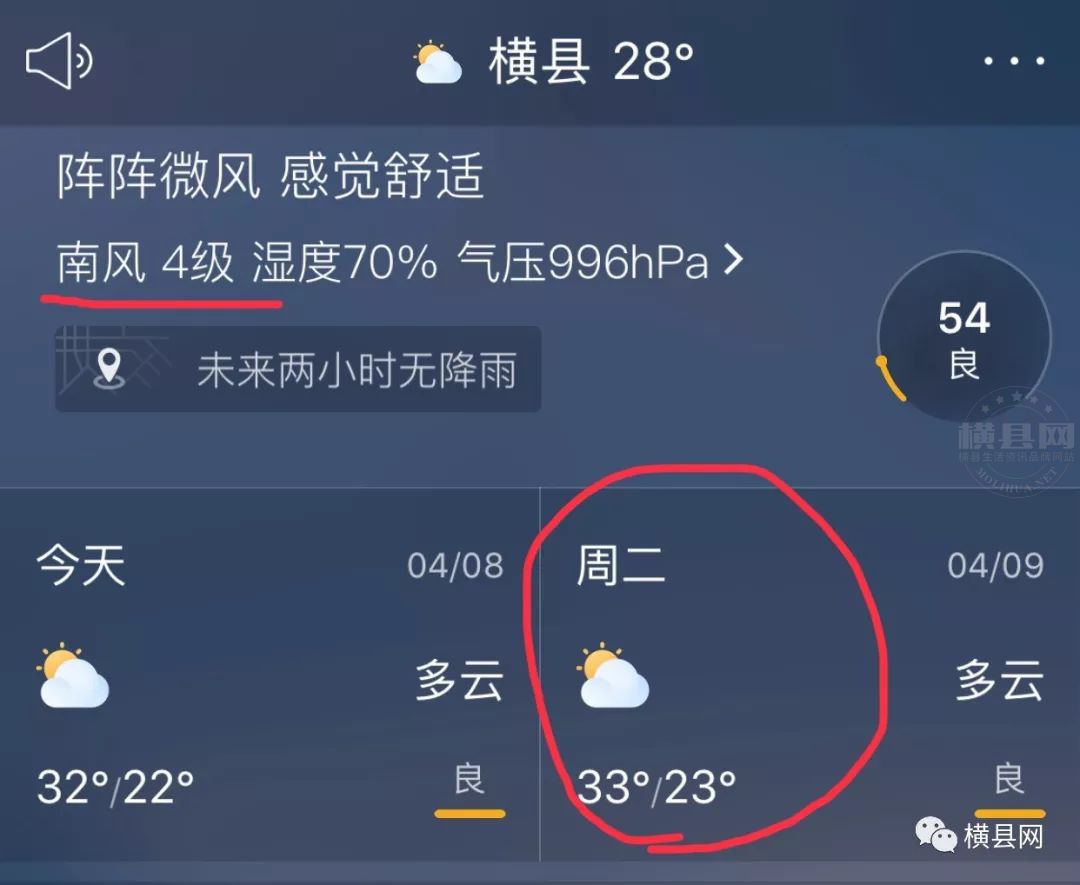
Task: Open air quality index 54 良 circle
Action: (x=963, y=338)
